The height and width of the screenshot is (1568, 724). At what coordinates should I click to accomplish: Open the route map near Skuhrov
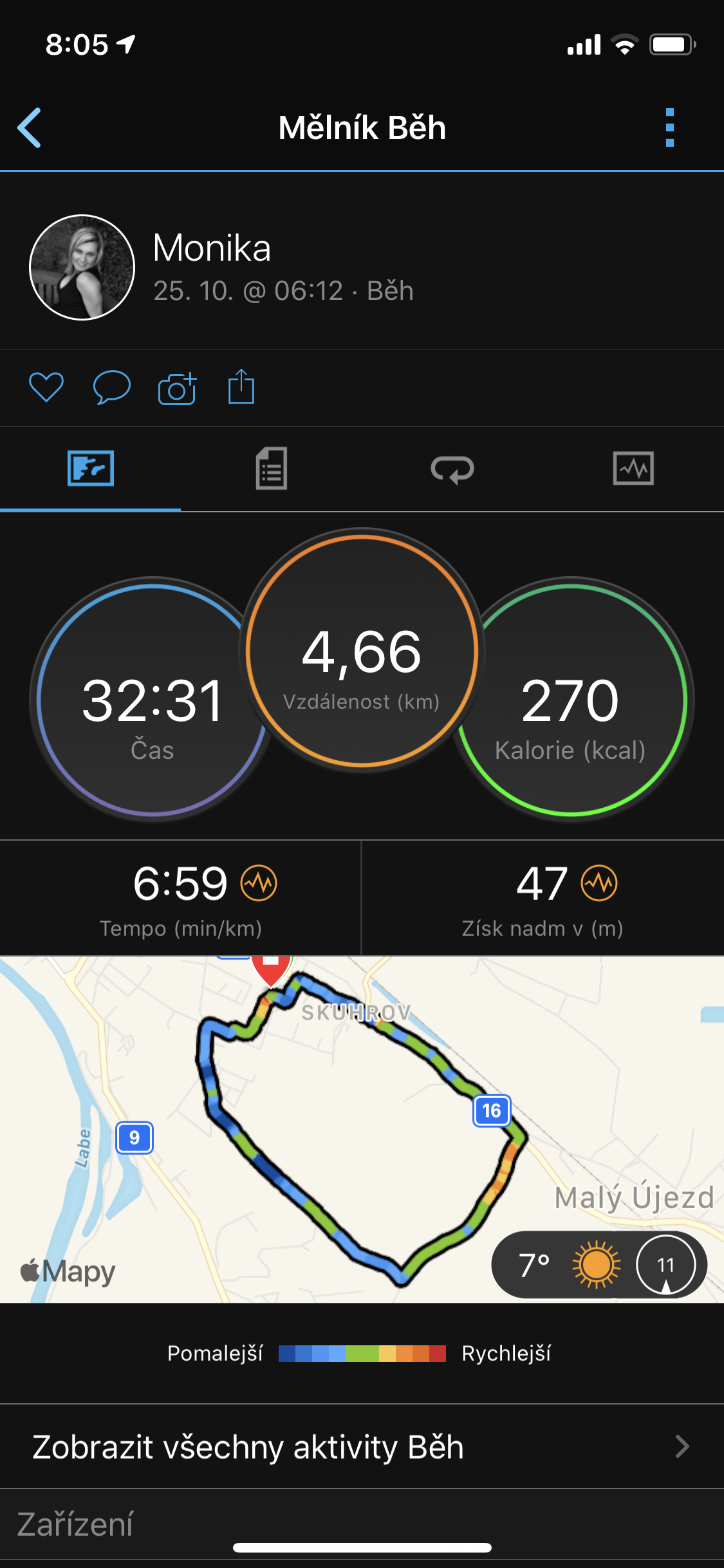click(362, 1129)
